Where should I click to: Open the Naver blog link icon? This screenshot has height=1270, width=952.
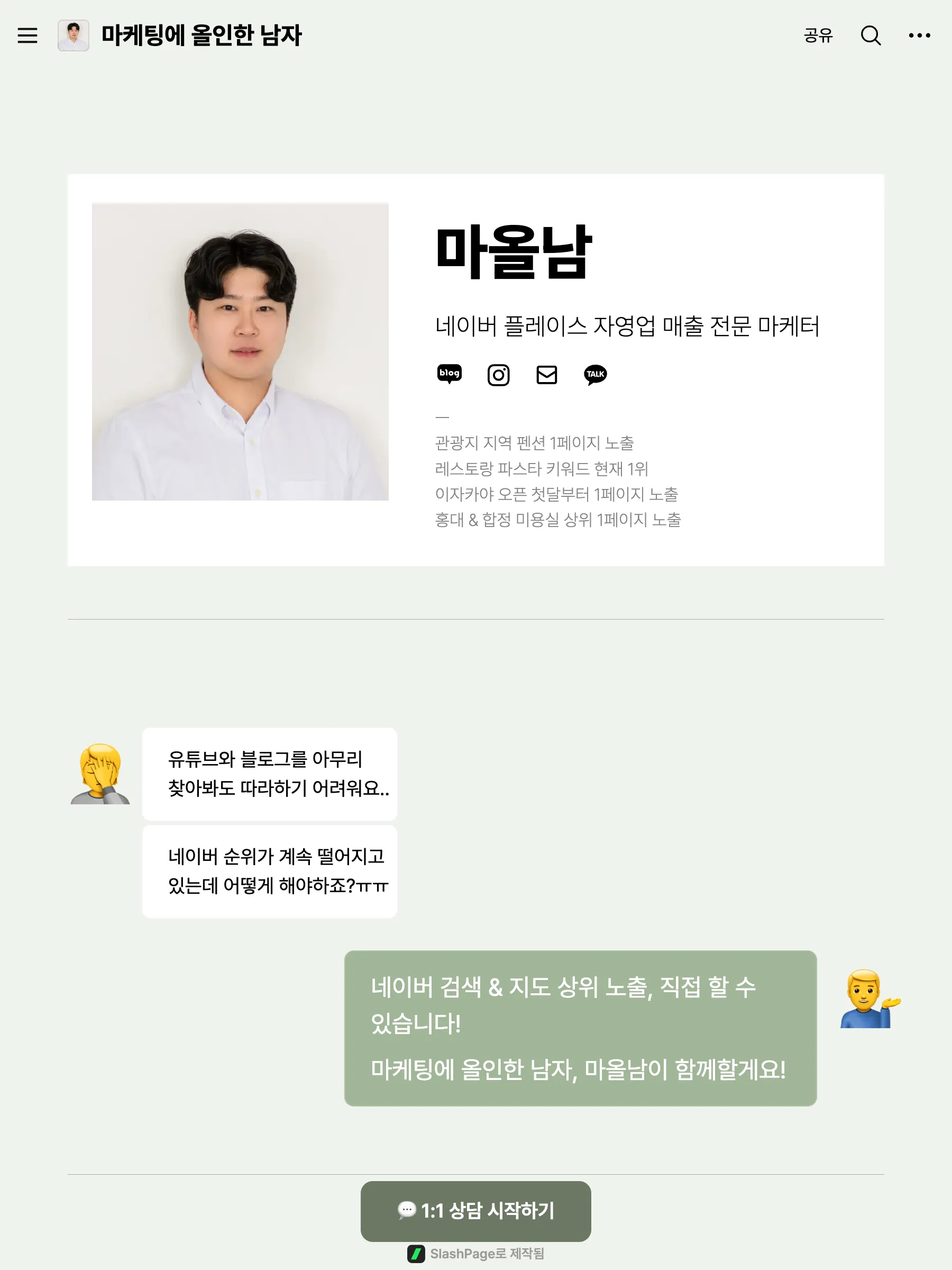450,374
